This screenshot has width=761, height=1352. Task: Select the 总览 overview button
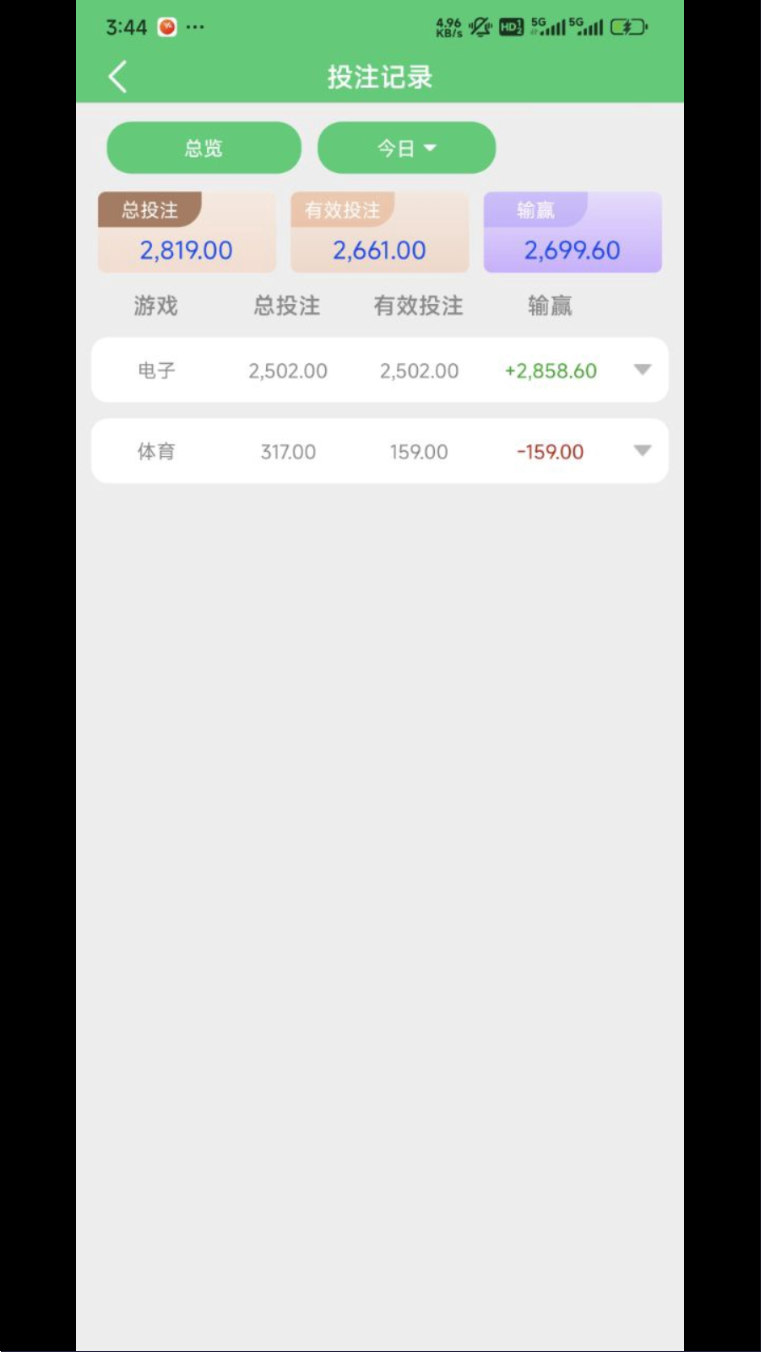tap(204, 148)
